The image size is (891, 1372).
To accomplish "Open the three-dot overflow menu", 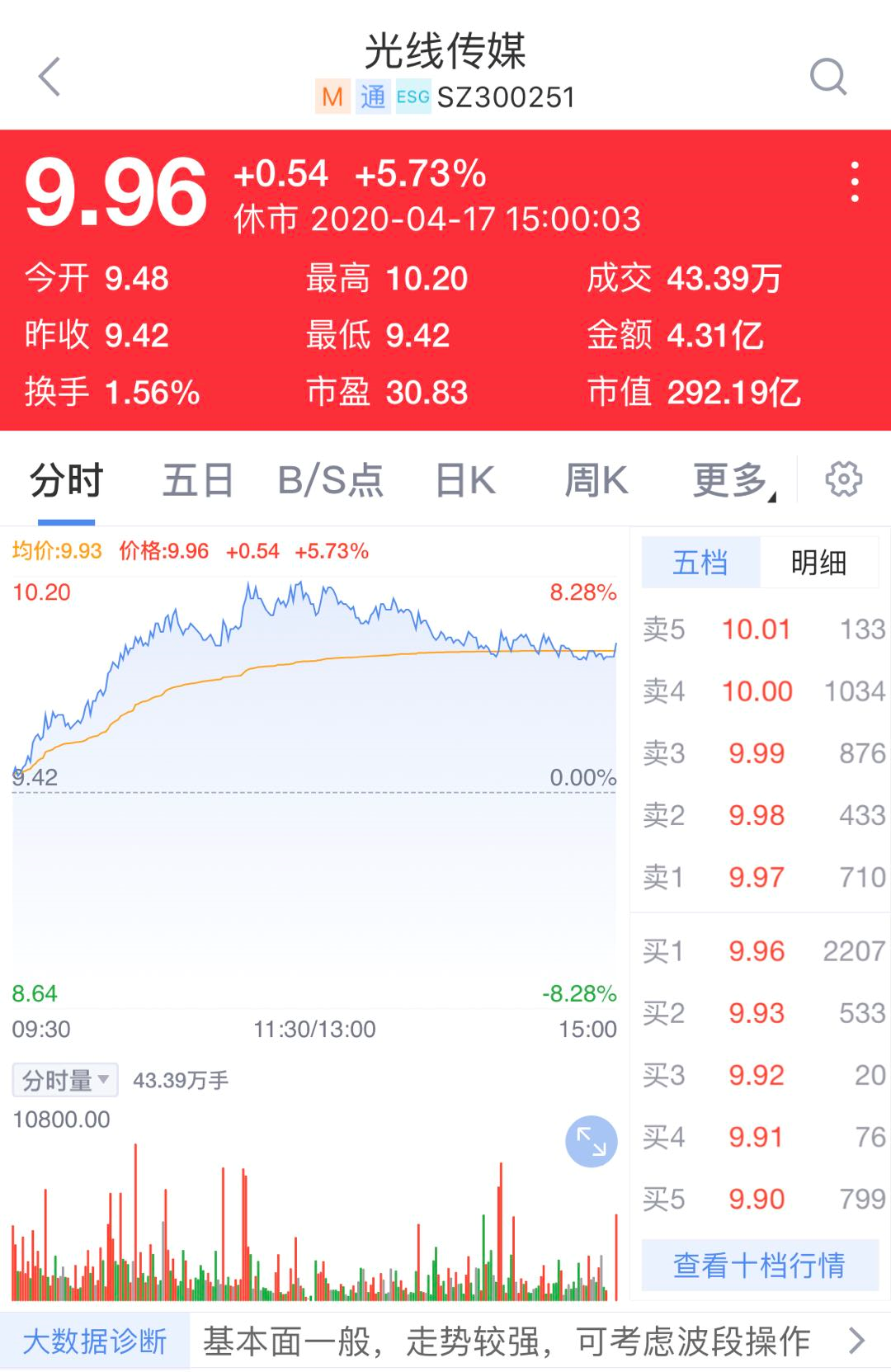I will coord(855,182).
